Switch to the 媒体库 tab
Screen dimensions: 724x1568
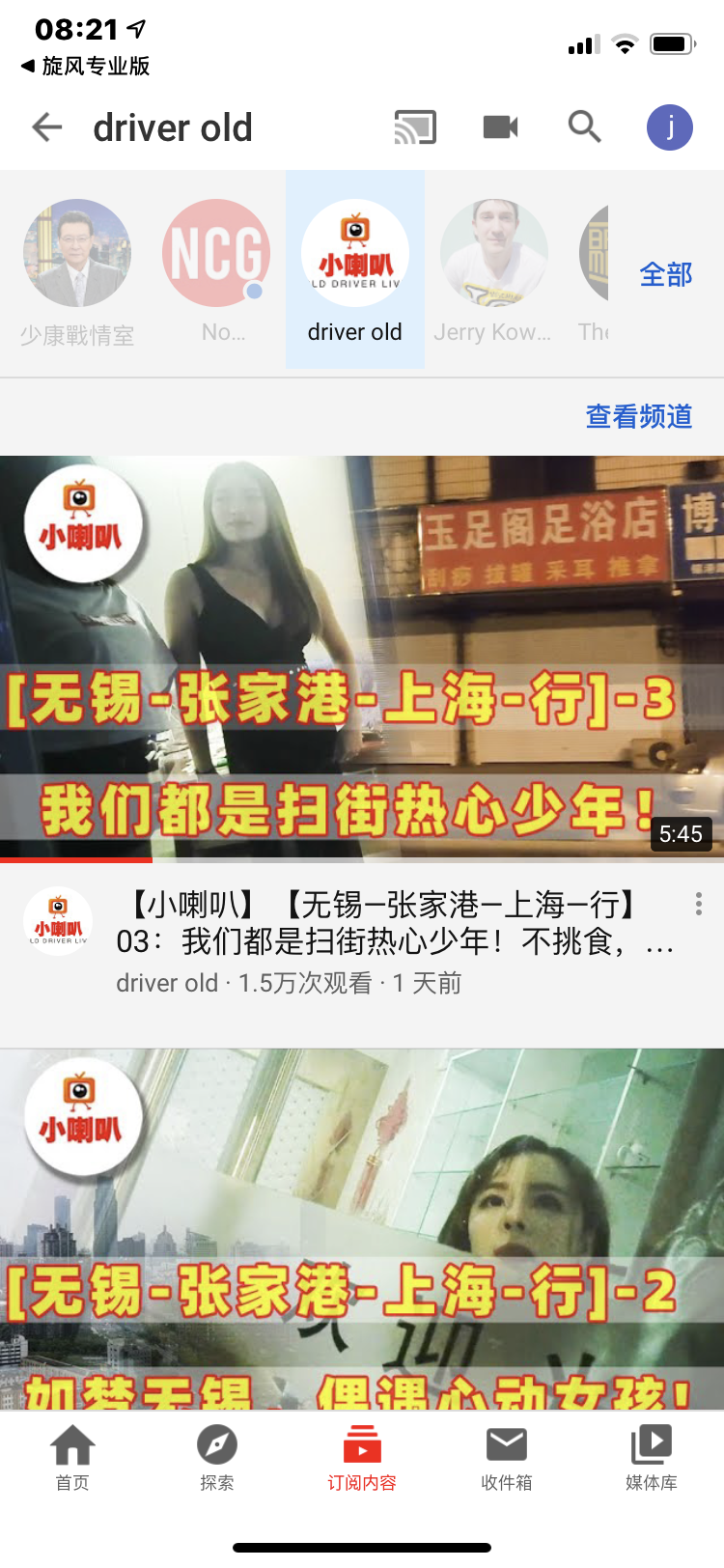[x=652, y=1458]
